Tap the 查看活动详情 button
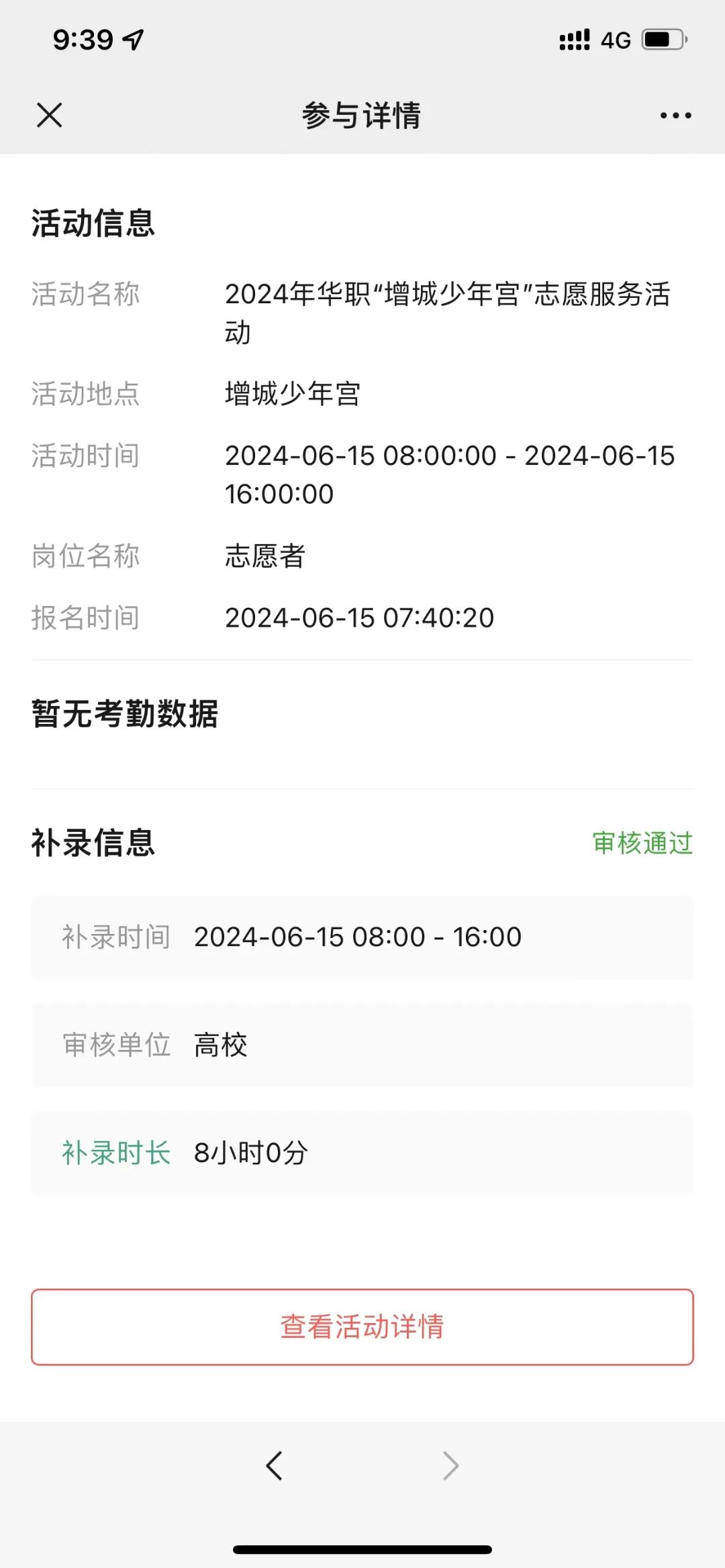 pos(362,1327)
